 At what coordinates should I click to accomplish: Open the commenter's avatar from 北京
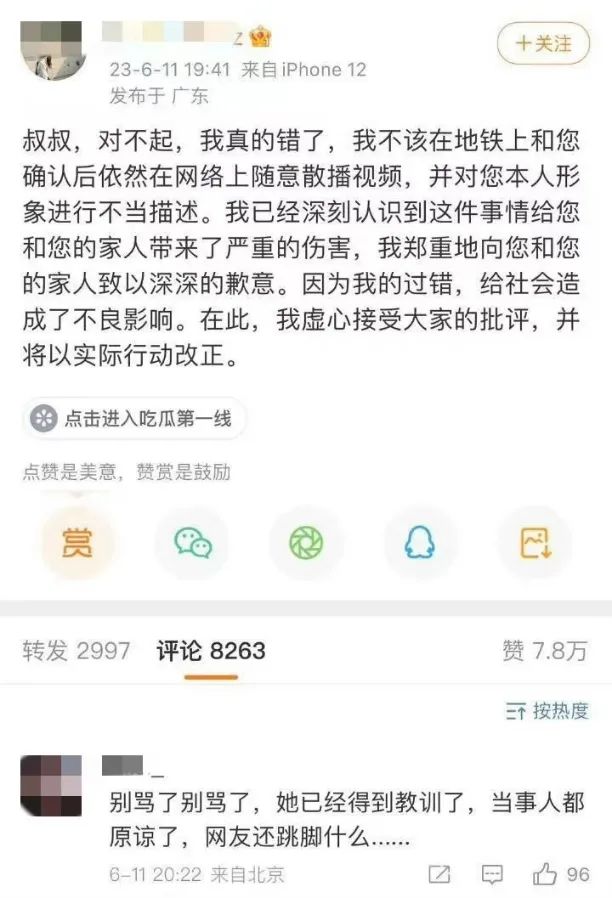[52, 784]
